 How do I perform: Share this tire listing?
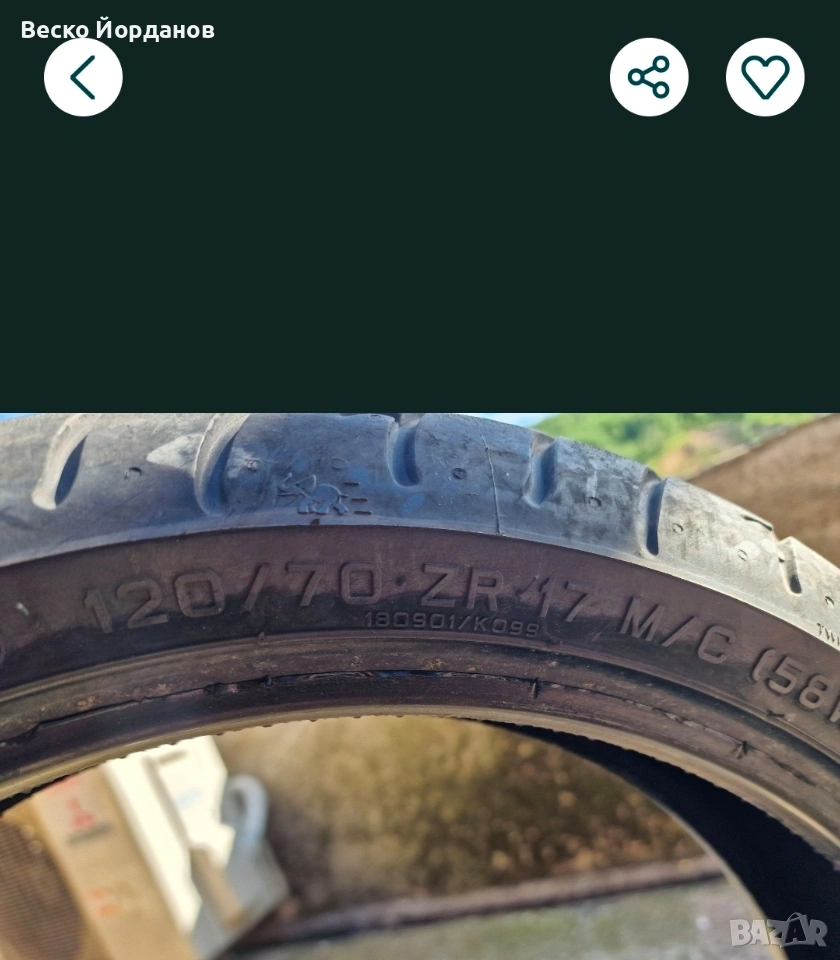click(649, 78)
